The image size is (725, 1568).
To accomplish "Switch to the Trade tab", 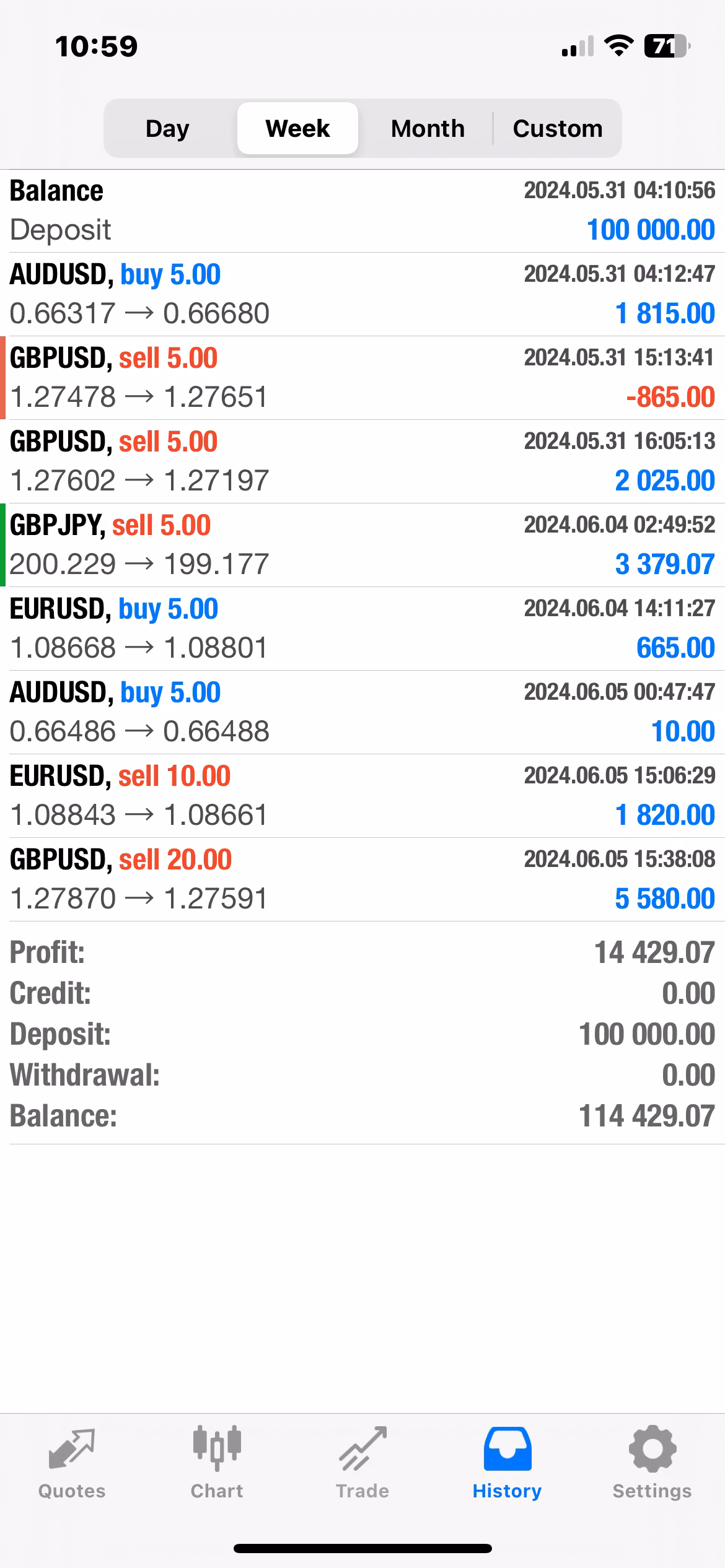I will (362, 1463).
